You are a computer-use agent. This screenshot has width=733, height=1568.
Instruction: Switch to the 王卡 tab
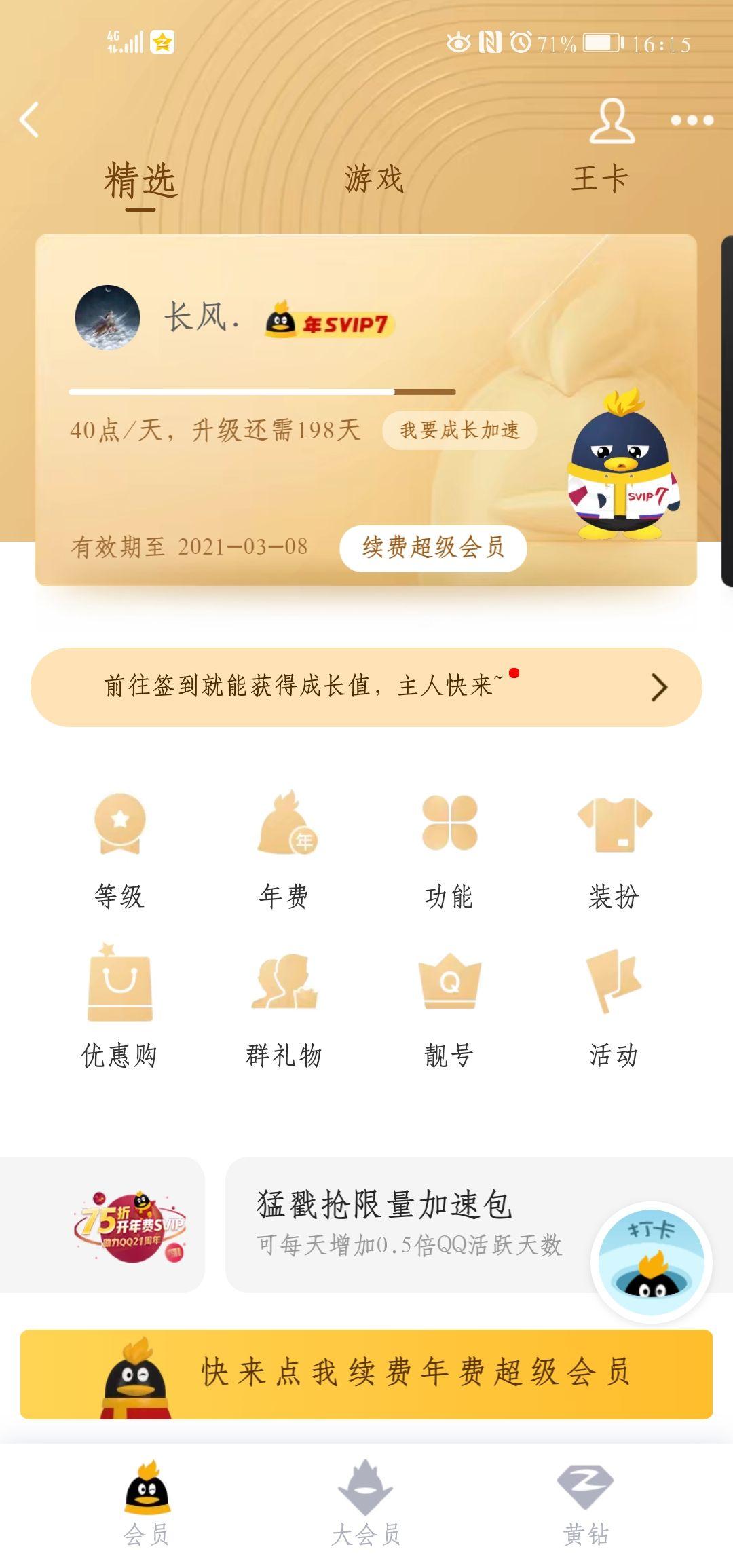(x=601, y=180)
